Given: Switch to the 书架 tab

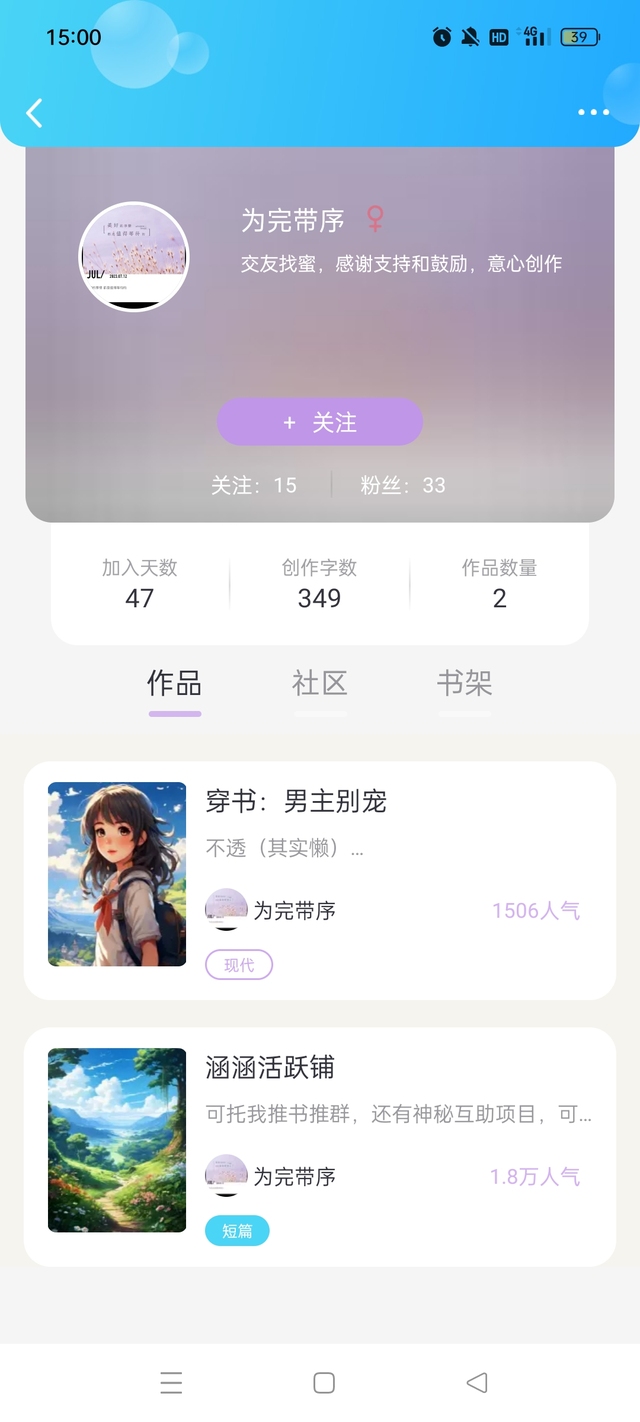Looking at the screenshot, I should pos(465,684).
